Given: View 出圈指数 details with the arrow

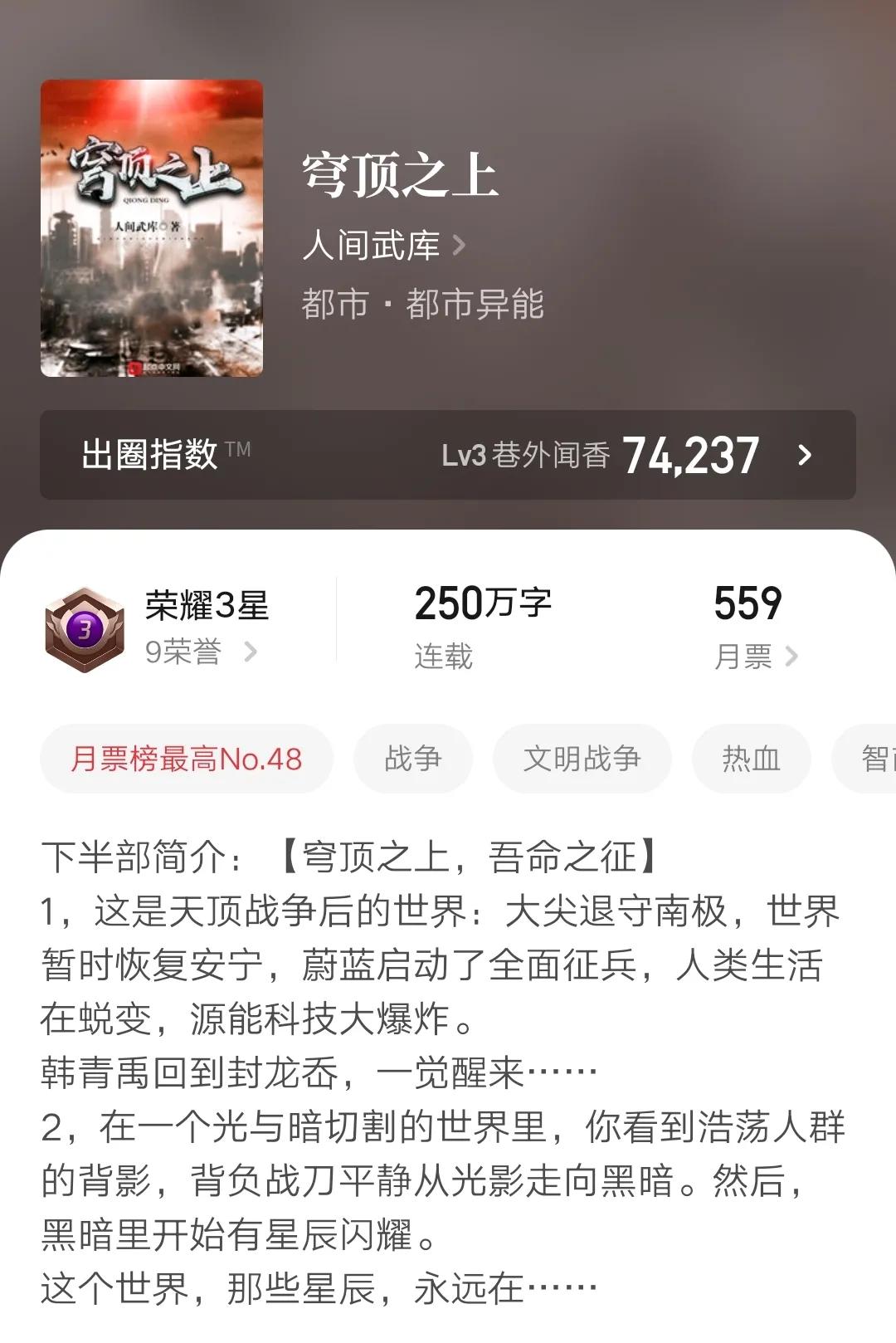Looking at the screenshot, I should click(801, 454).
